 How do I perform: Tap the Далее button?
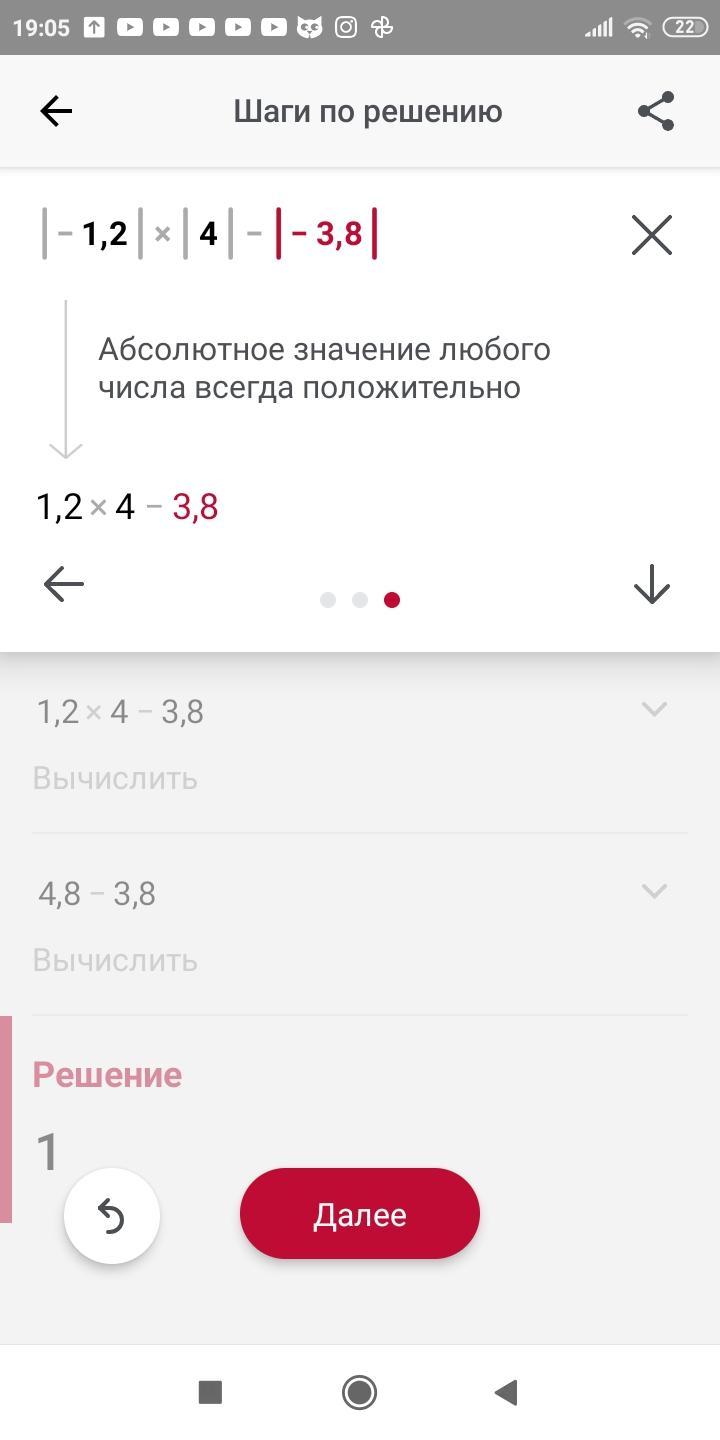pos(360,1214)
